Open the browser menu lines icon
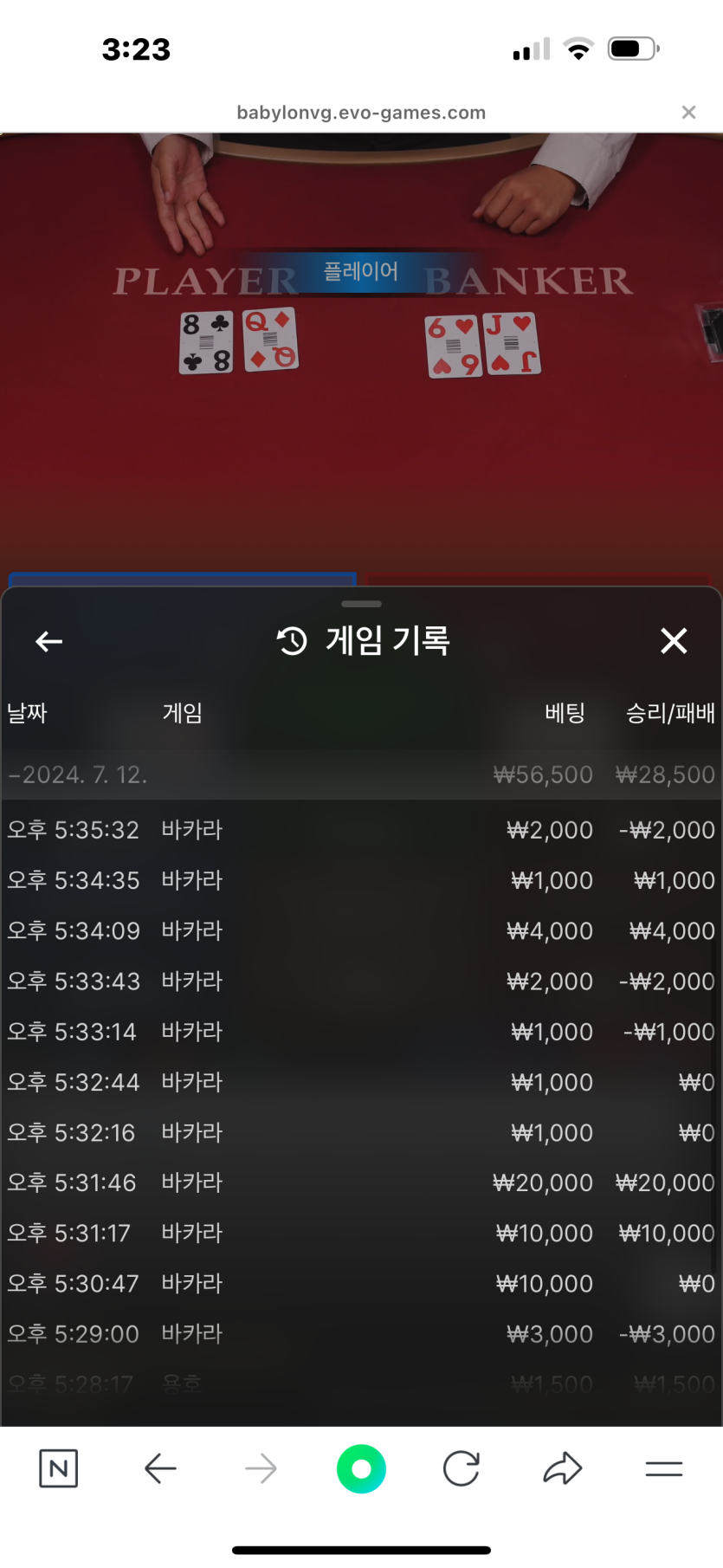This screenshot has height=1568, width=723. pos(664,1468)
